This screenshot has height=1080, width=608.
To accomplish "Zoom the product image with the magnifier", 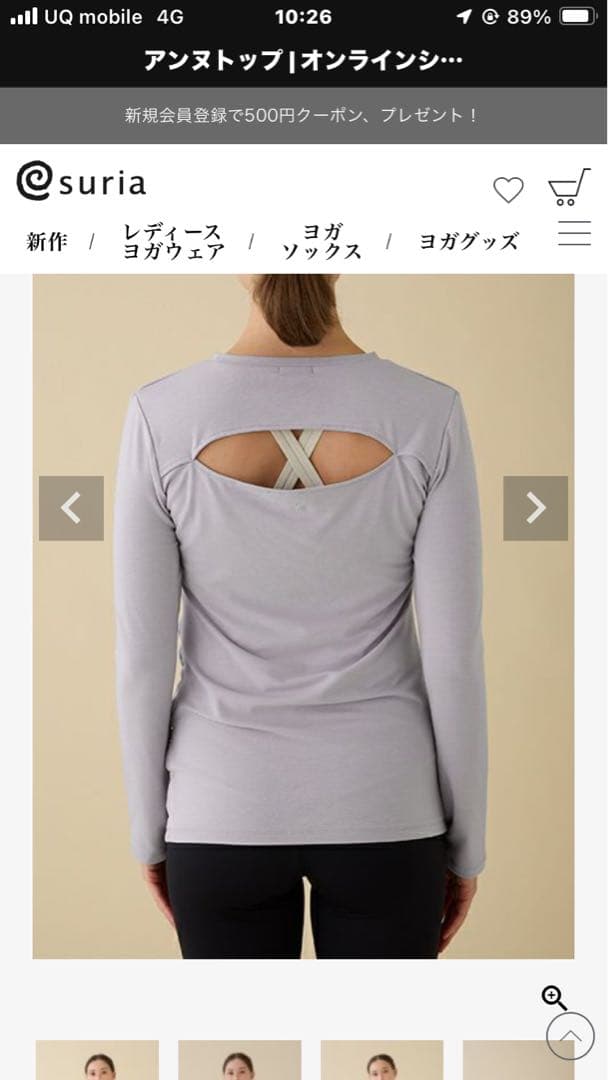I will [x=554, y=997].
